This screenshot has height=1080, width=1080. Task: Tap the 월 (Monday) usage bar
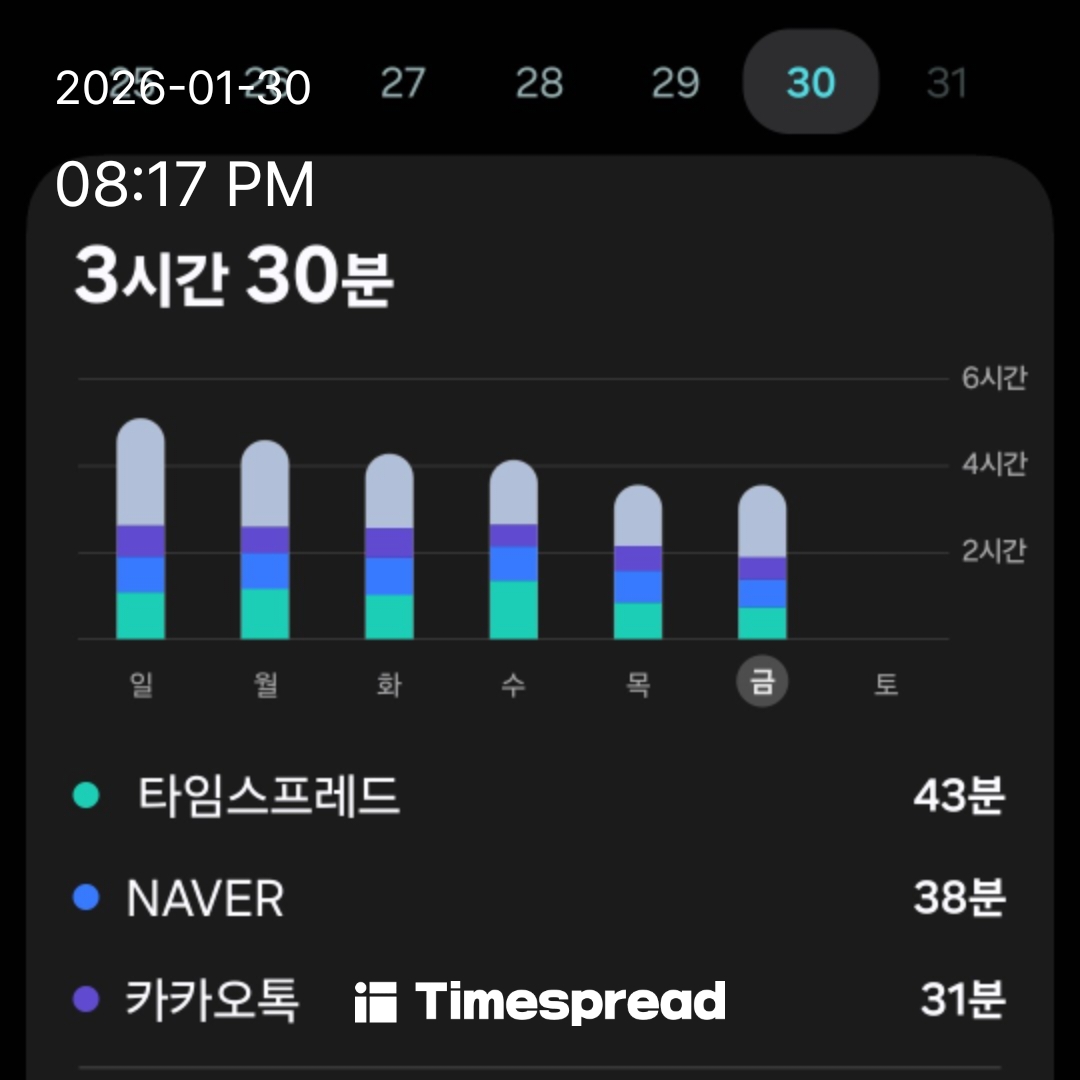(x=265, y=540)
